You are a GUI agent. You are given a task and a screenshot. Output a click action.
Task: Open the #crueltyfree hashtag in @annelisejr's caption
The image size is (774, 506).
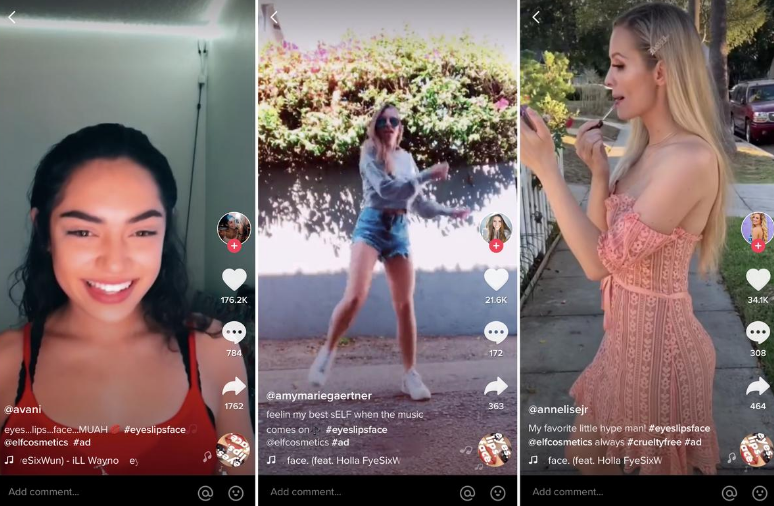pyautogui.click(x=651, y=442)
